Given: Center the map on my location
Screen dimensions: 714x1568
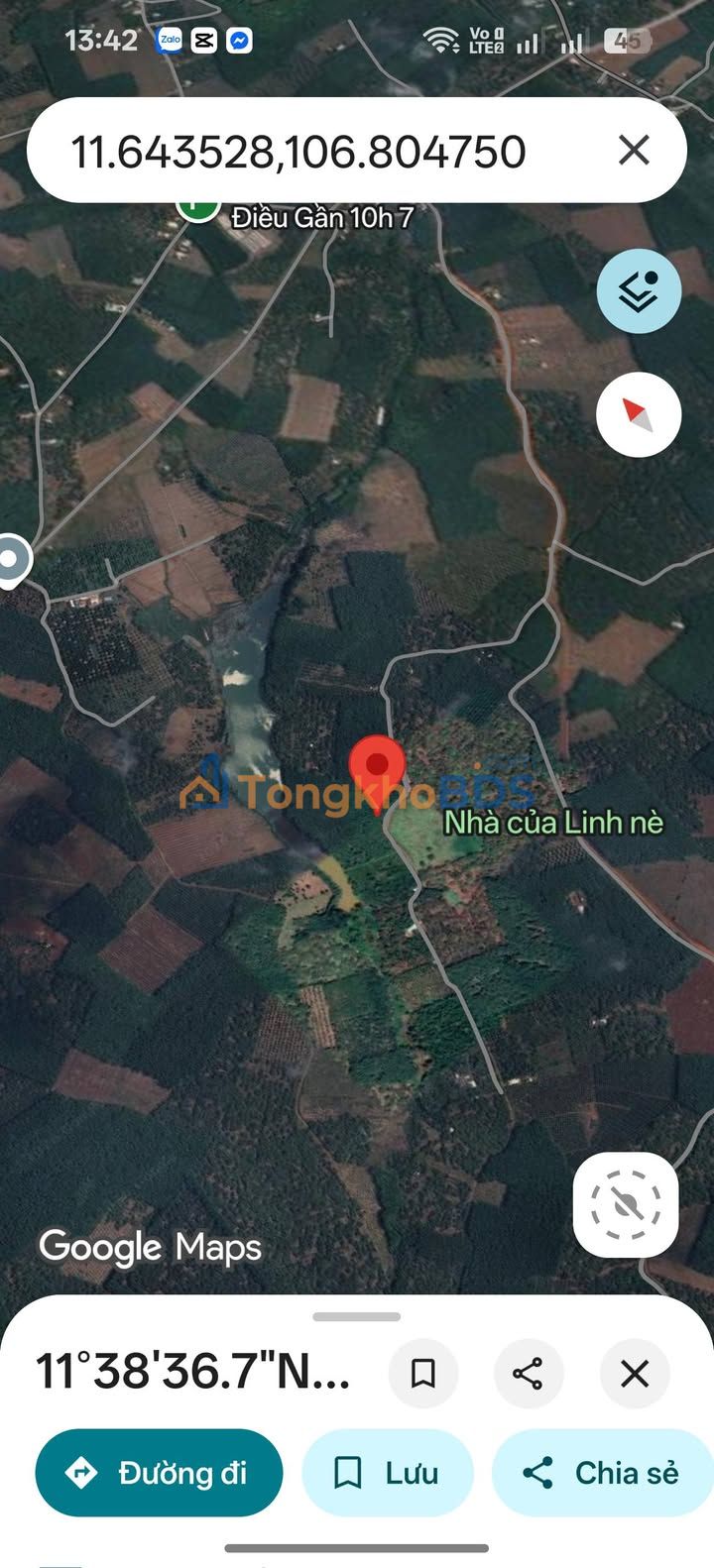Looking at the screenshot, I should tap(626, 1205).
